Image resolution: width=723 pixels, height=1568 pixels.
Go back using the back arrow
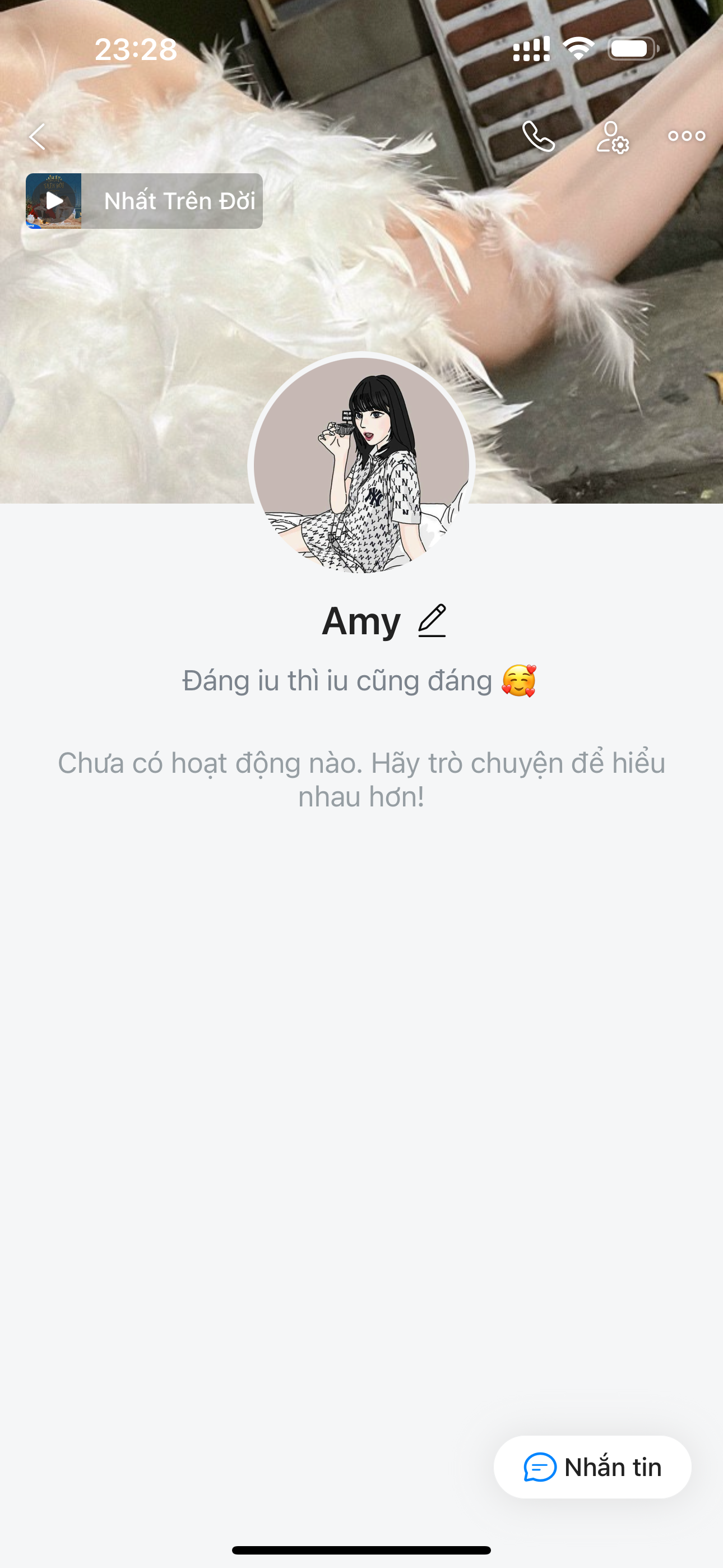[x=38, y=136]
